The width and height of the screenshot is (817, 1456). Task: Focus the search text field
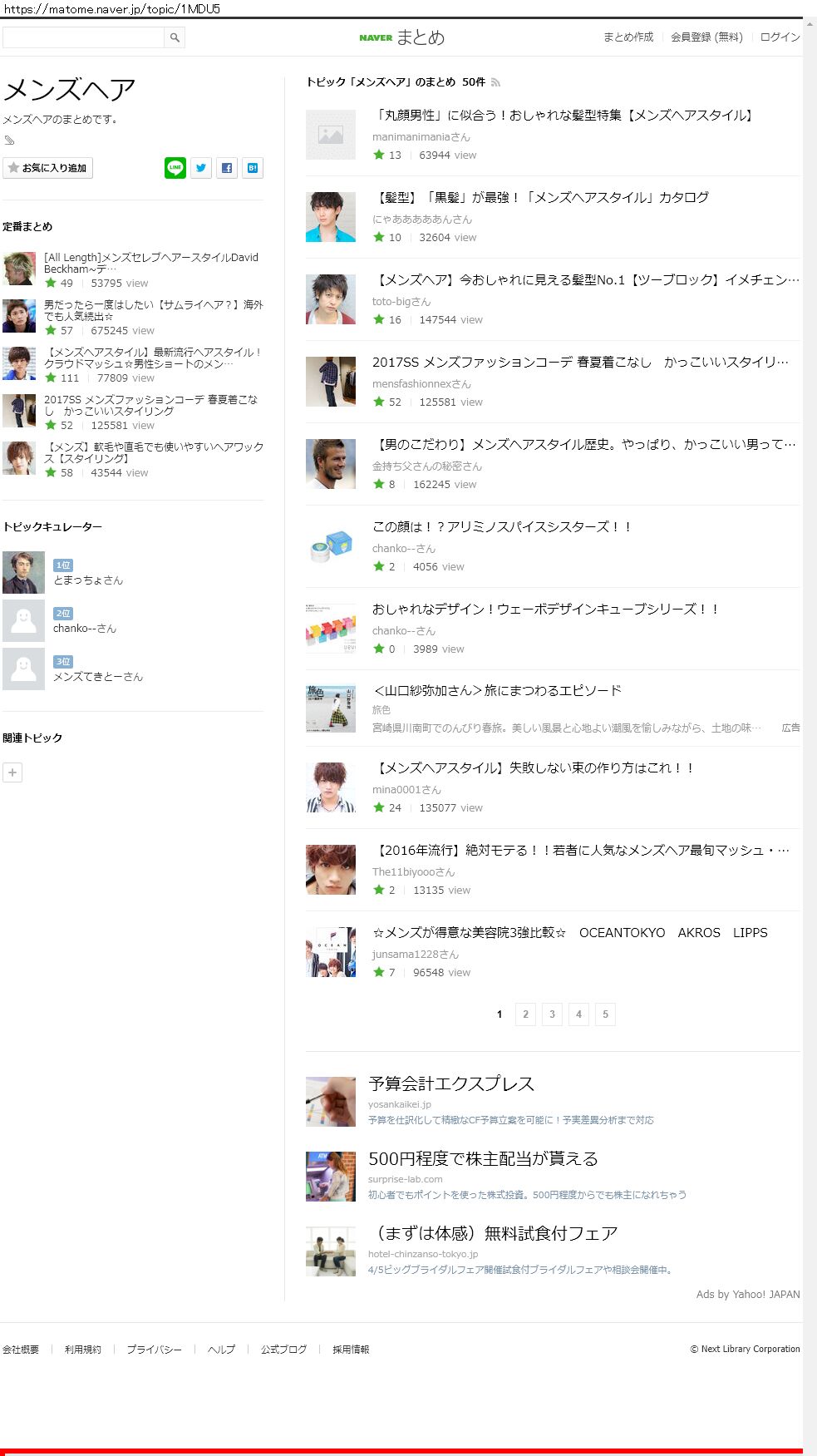click(x=83, y=37)
